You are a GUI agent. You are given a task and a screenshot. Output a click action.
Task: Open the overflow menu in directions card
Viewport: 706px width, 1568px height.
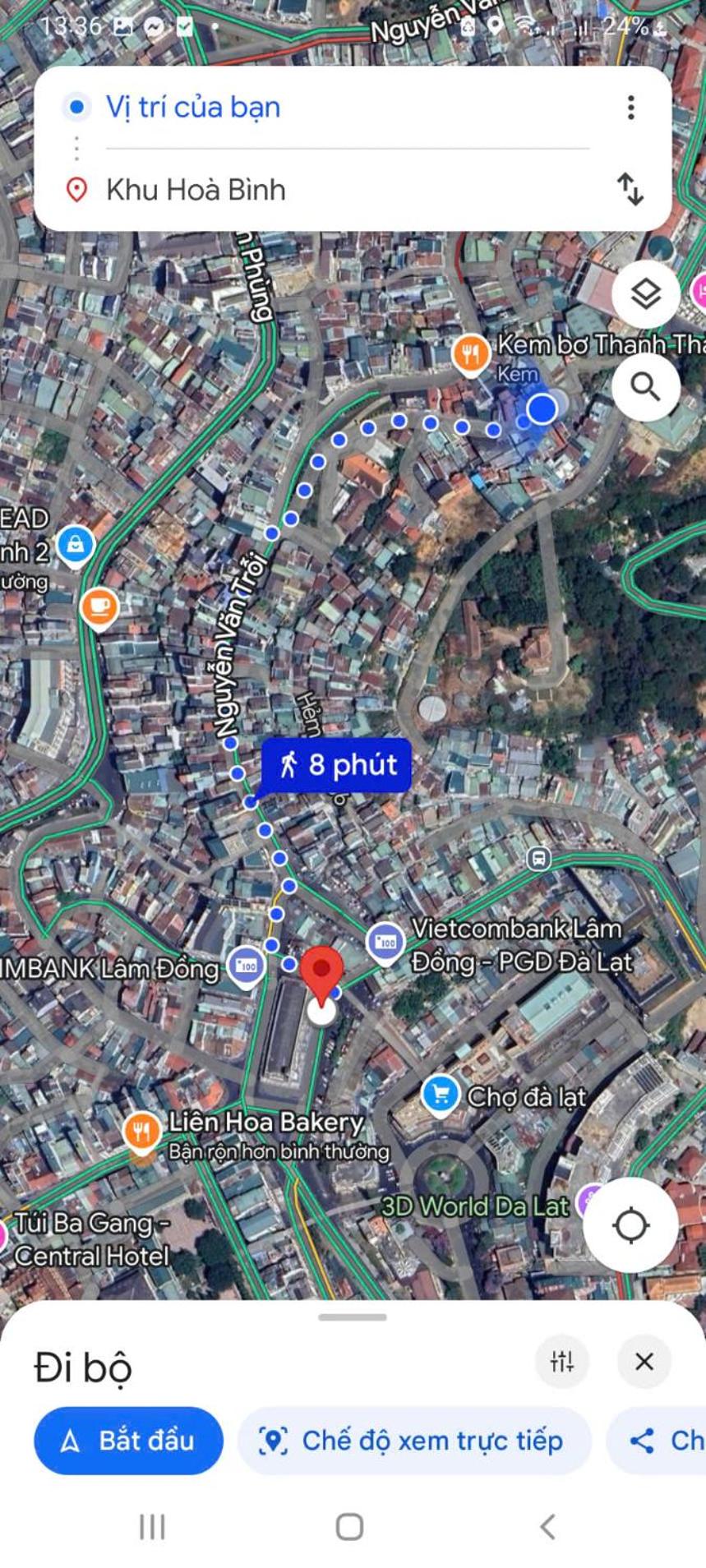630,107
